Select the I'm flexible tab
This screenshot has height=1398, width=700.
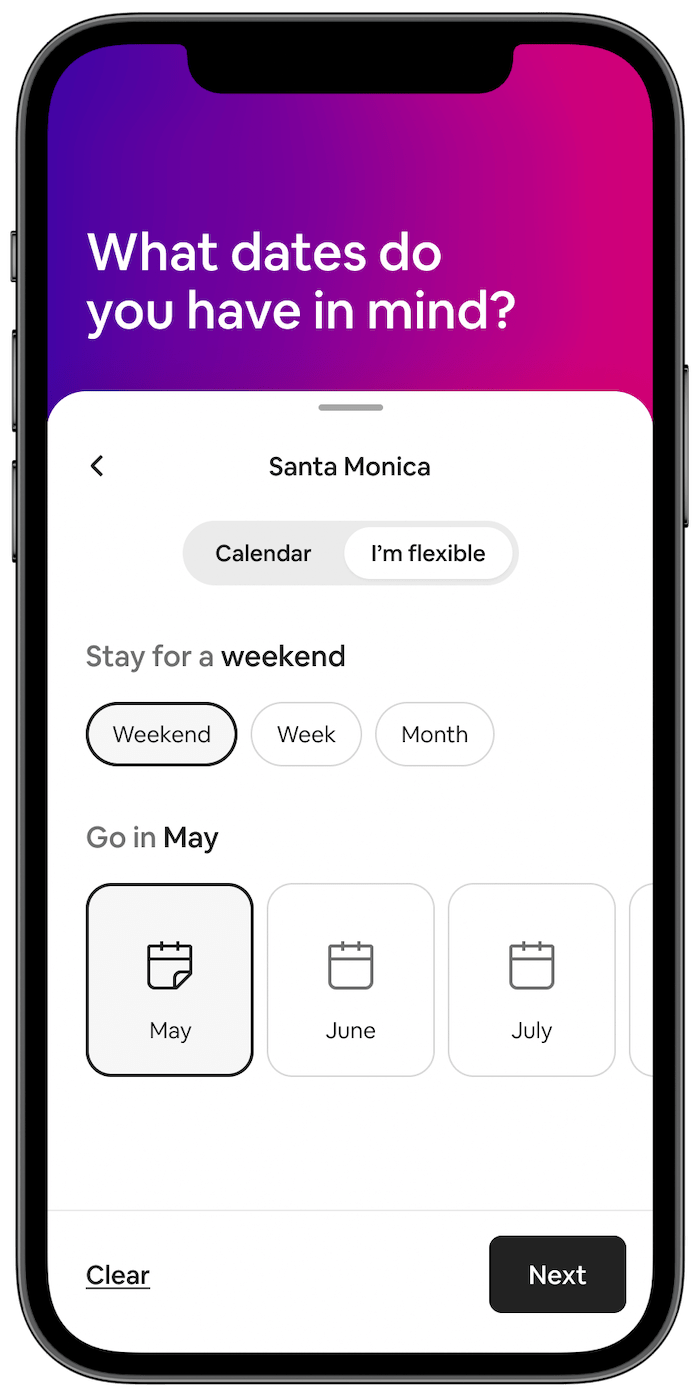tap(428, 553)
